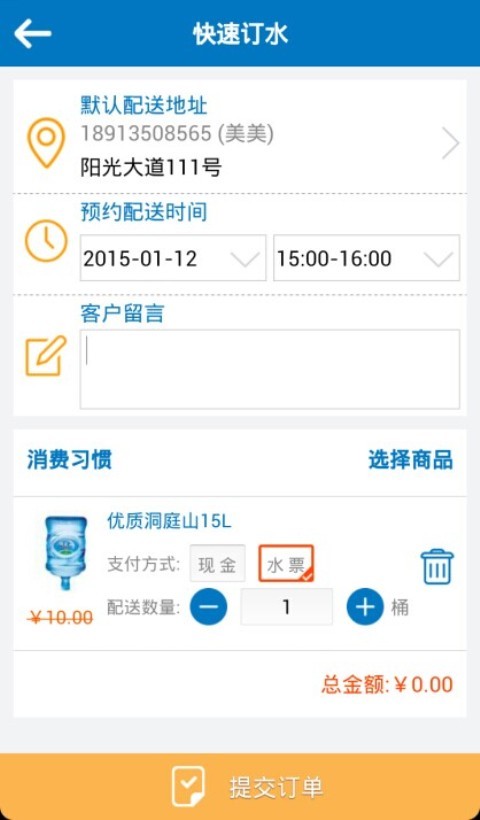Submit the order with 提交订单
The width and height of the screenshot is (480, 820).
240,787
